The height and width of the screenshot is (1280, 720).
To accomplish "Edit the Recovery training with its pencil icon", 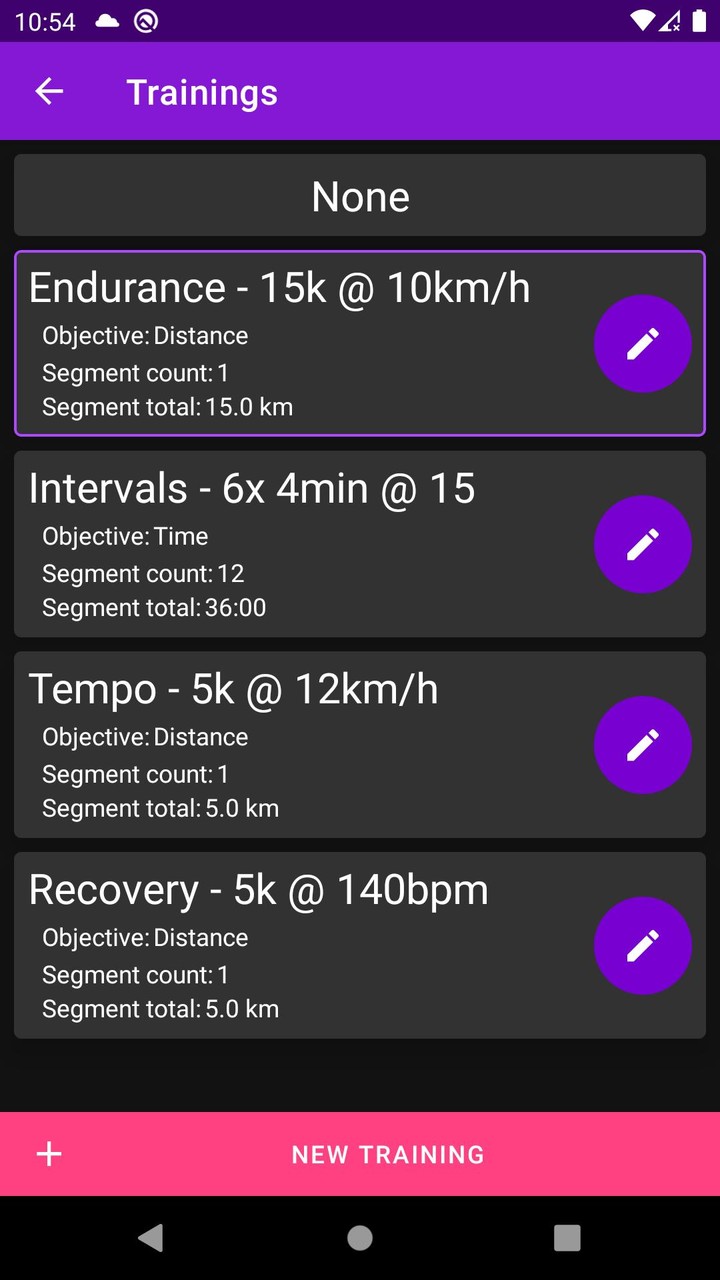I will click(x=643, y=945).
